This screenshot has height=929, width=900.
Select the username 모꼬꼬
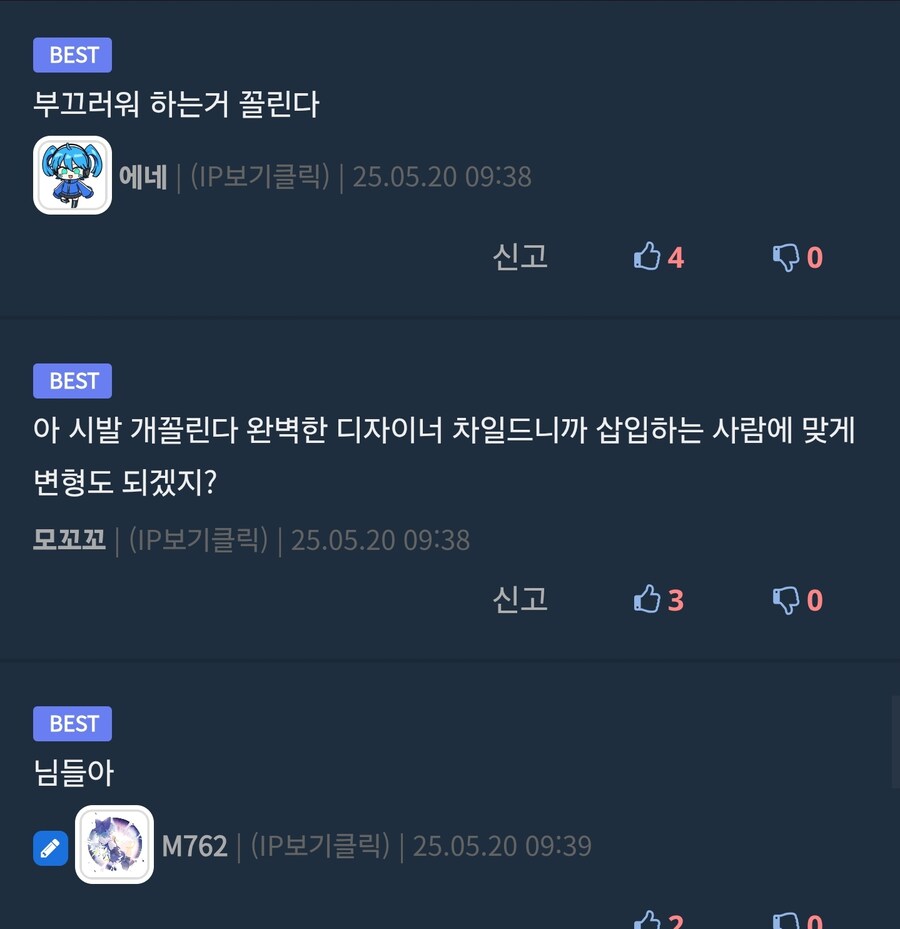click(69, 540)
